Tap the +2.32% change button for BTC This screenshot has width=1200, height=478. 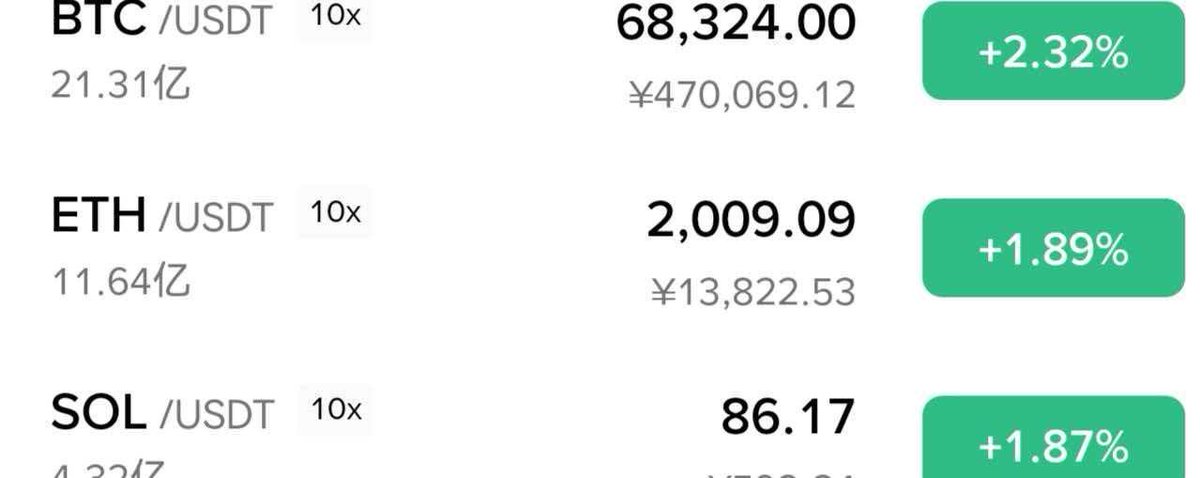pos(1053,52)
